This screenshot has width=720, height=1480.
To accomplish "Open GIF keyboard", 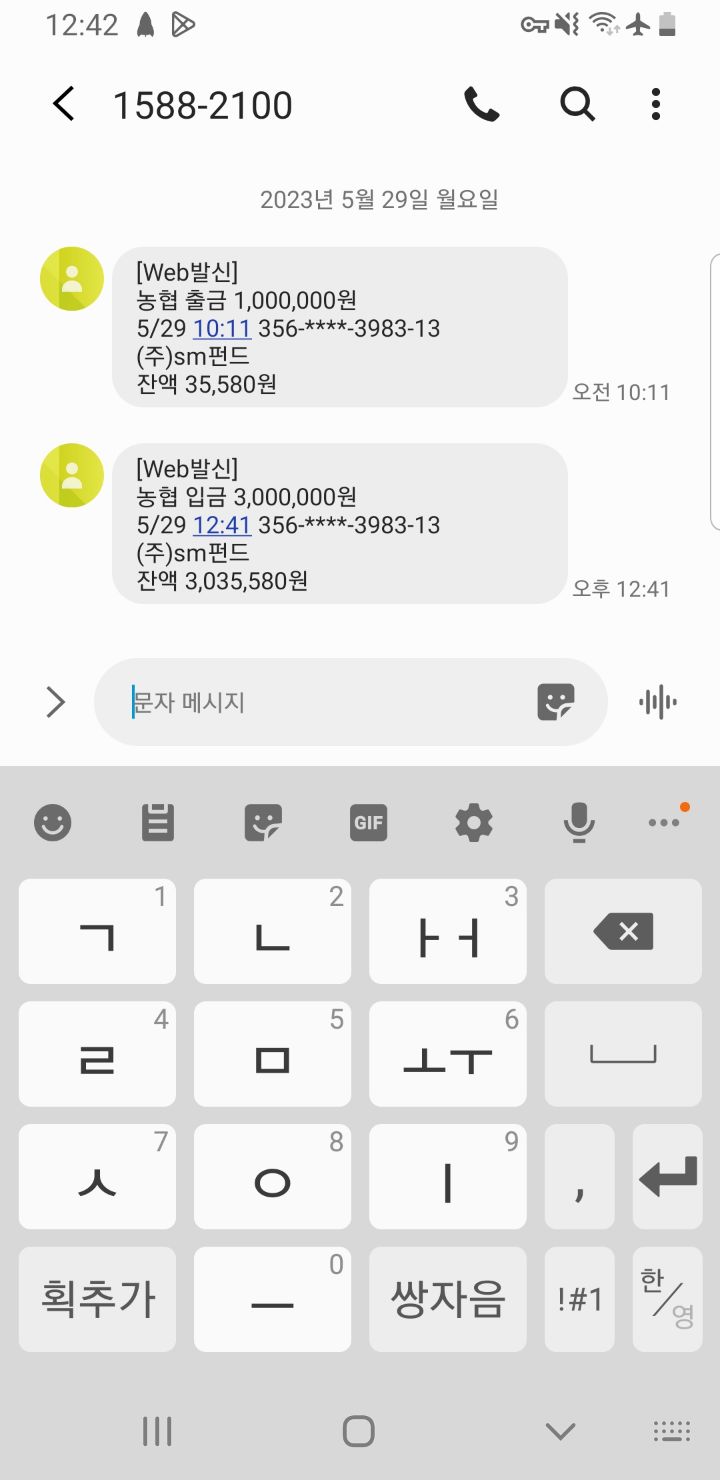I will 368,823.
